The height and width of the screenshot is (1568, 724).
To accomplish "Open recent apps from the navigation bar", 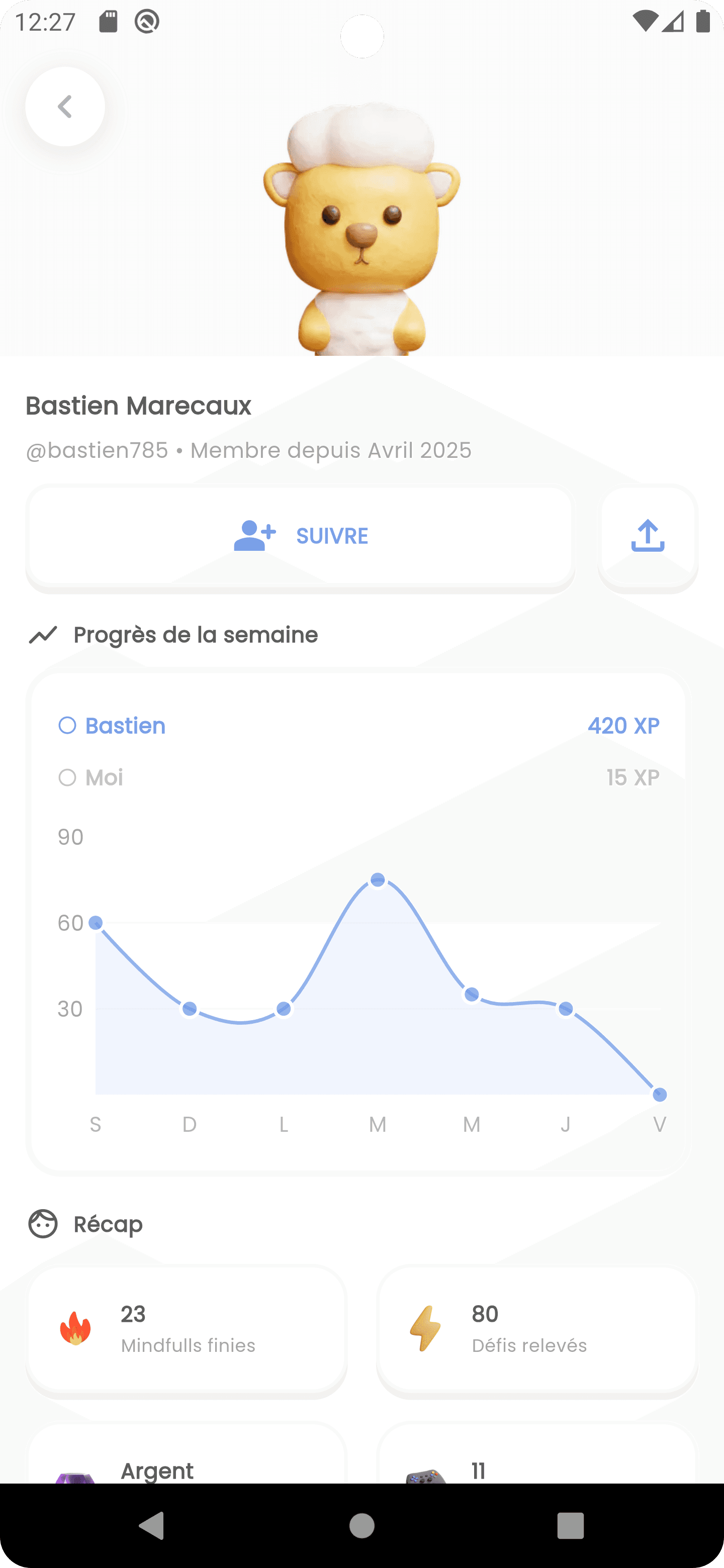I will [x=571, y=1525].
